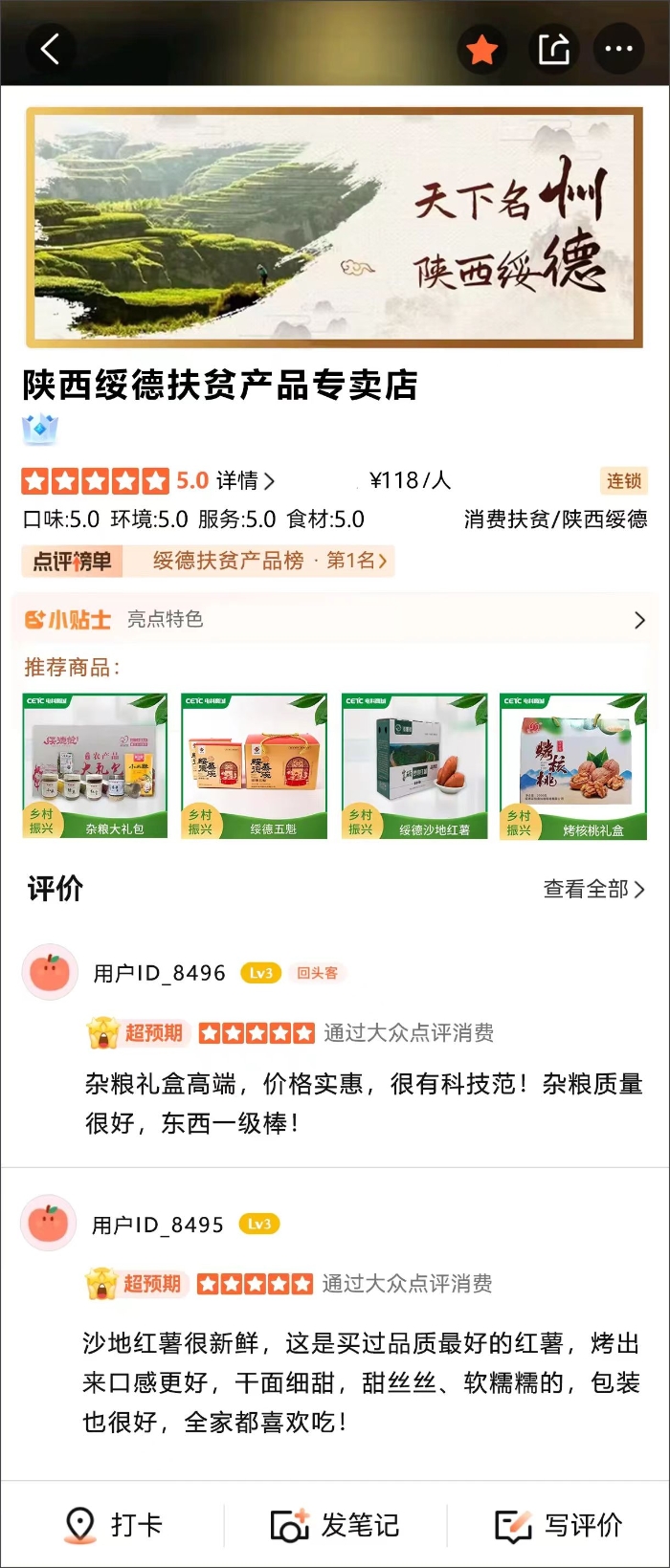Share this store page

[553, 49]
